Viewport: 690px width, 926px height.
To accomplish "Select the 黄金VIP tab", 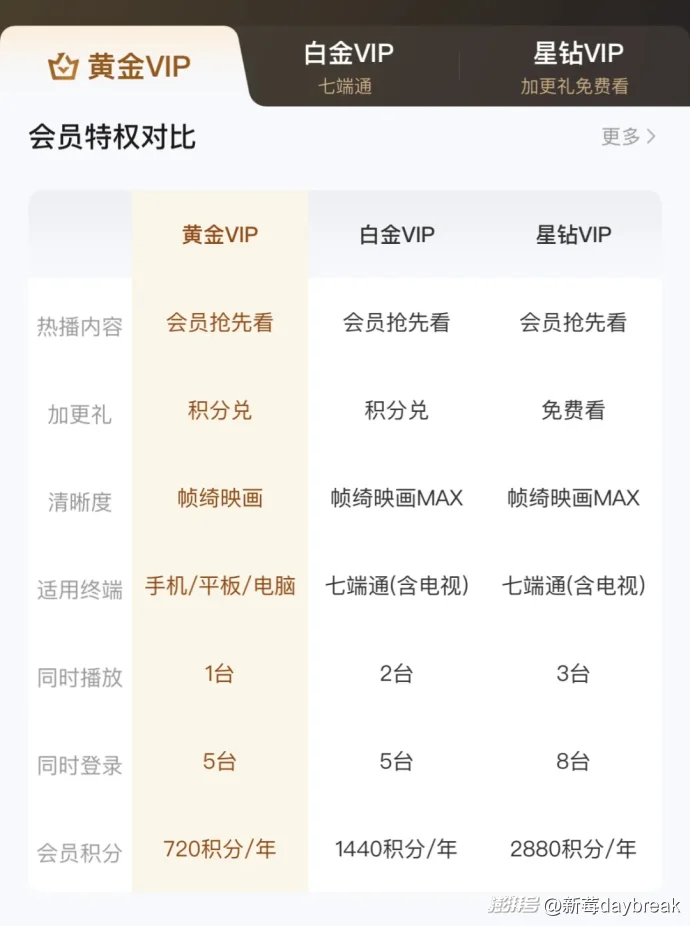I will click(x=120, y=67).
